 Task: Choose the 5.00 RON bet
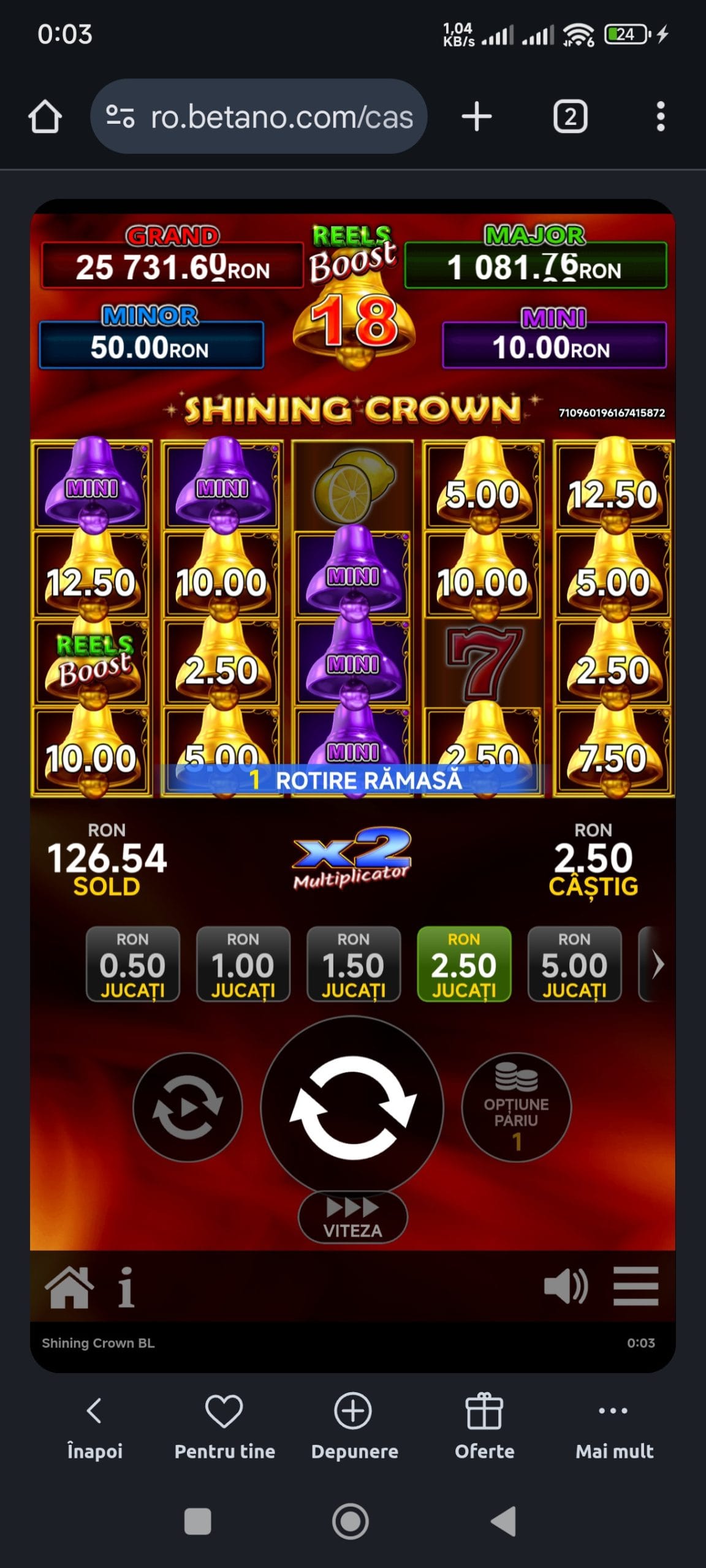574,964
